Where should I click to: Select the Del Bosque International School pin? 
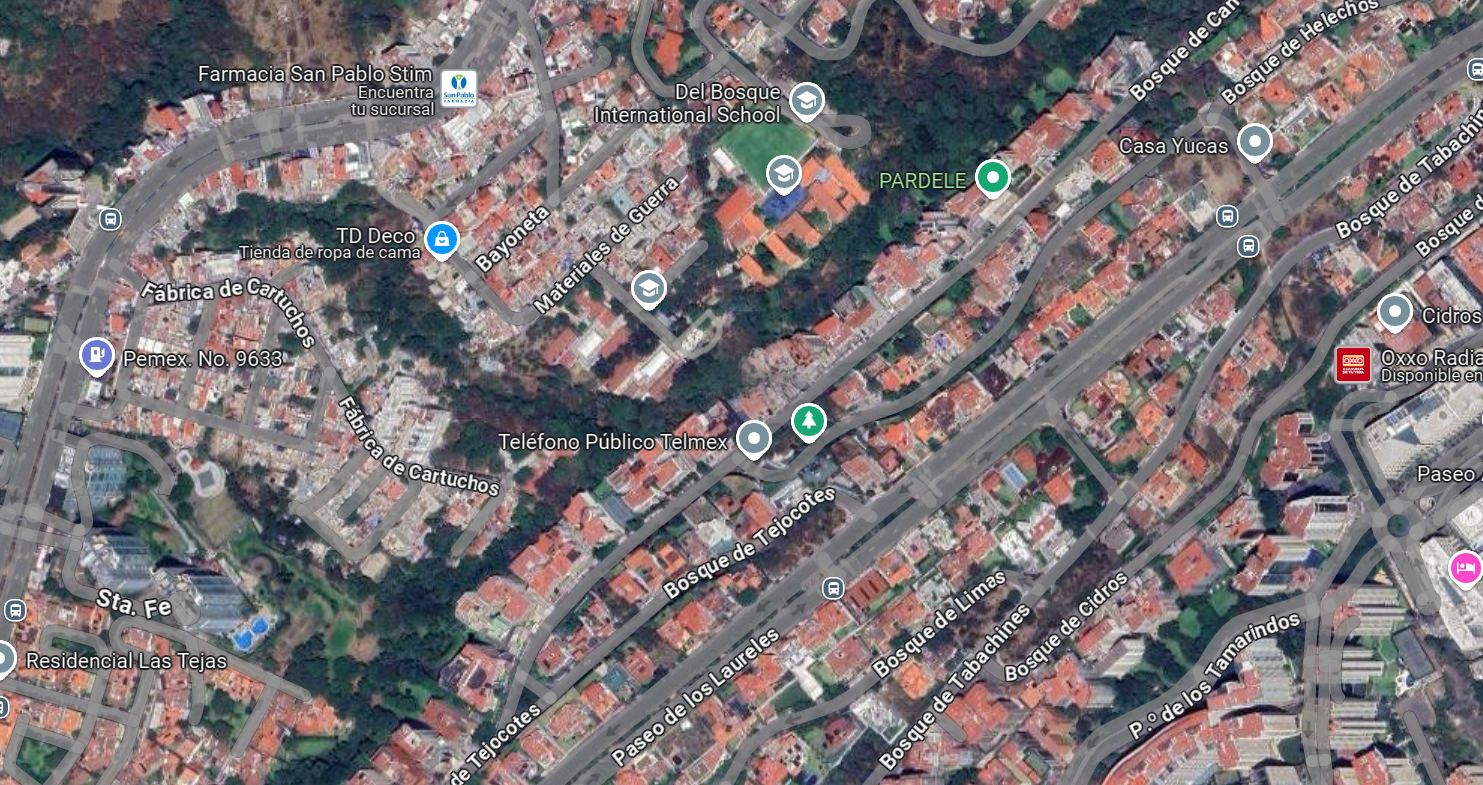806,100
